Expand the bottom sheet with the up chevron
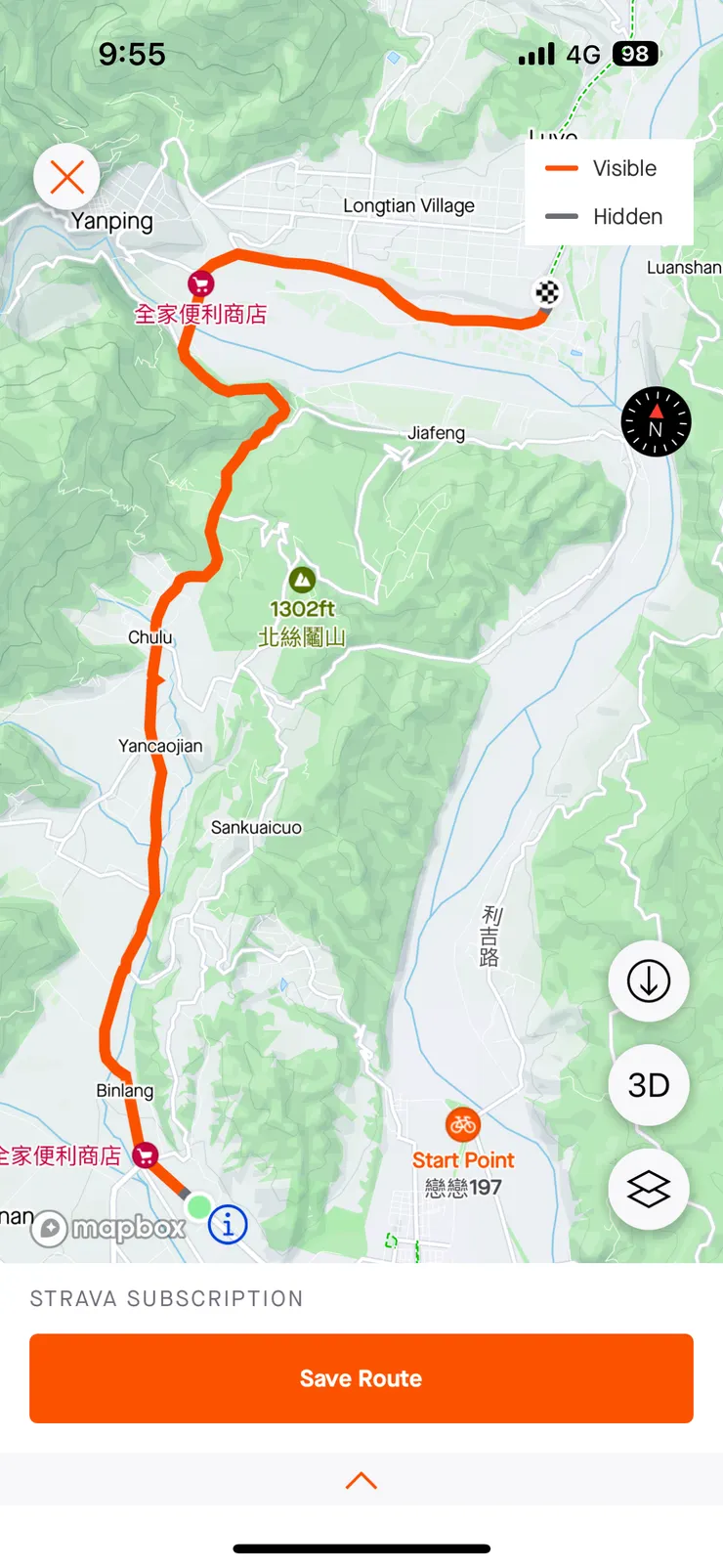The height and width of the screenshot is (1568, 723). coord(361,1480)
